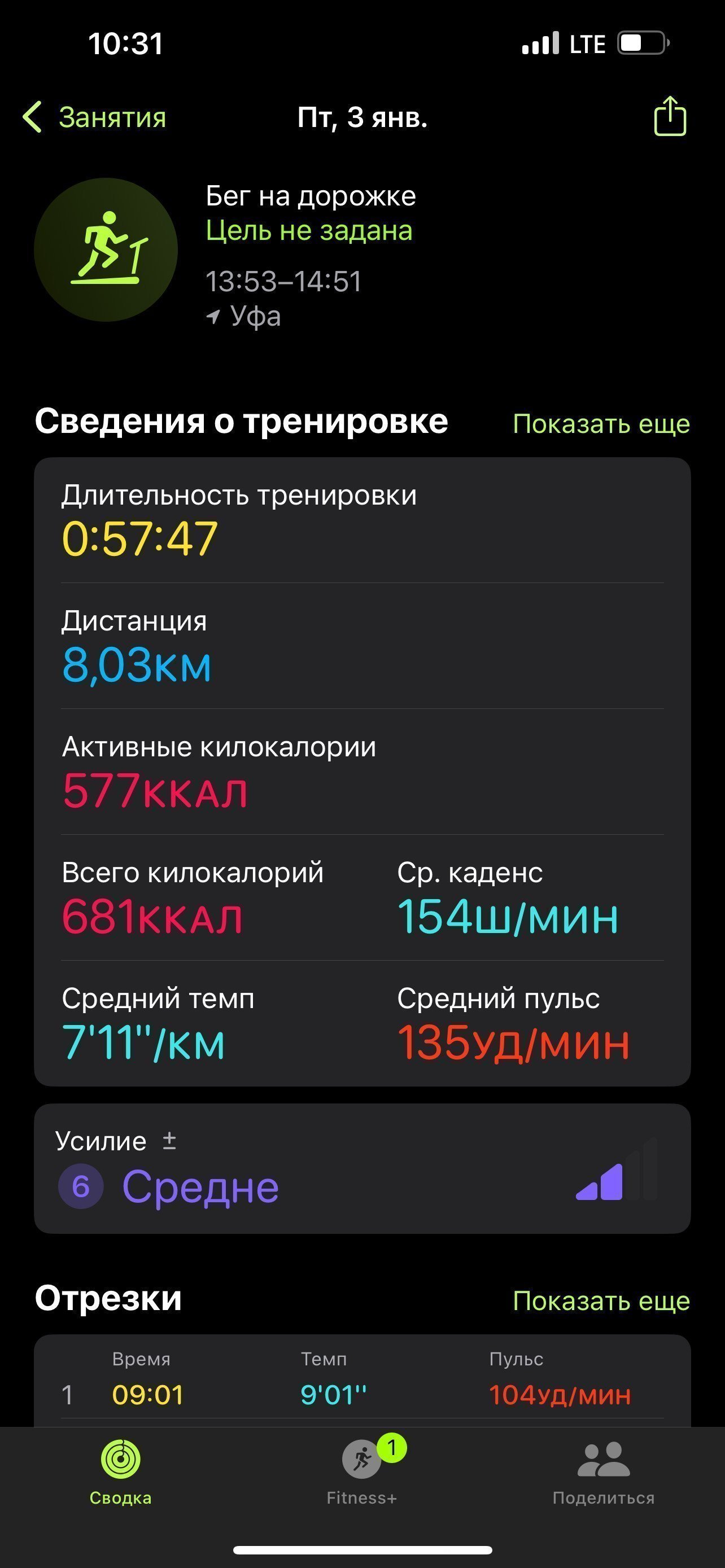
Task: Show more under Сведения о тренировке
Action: pos(601,424)
